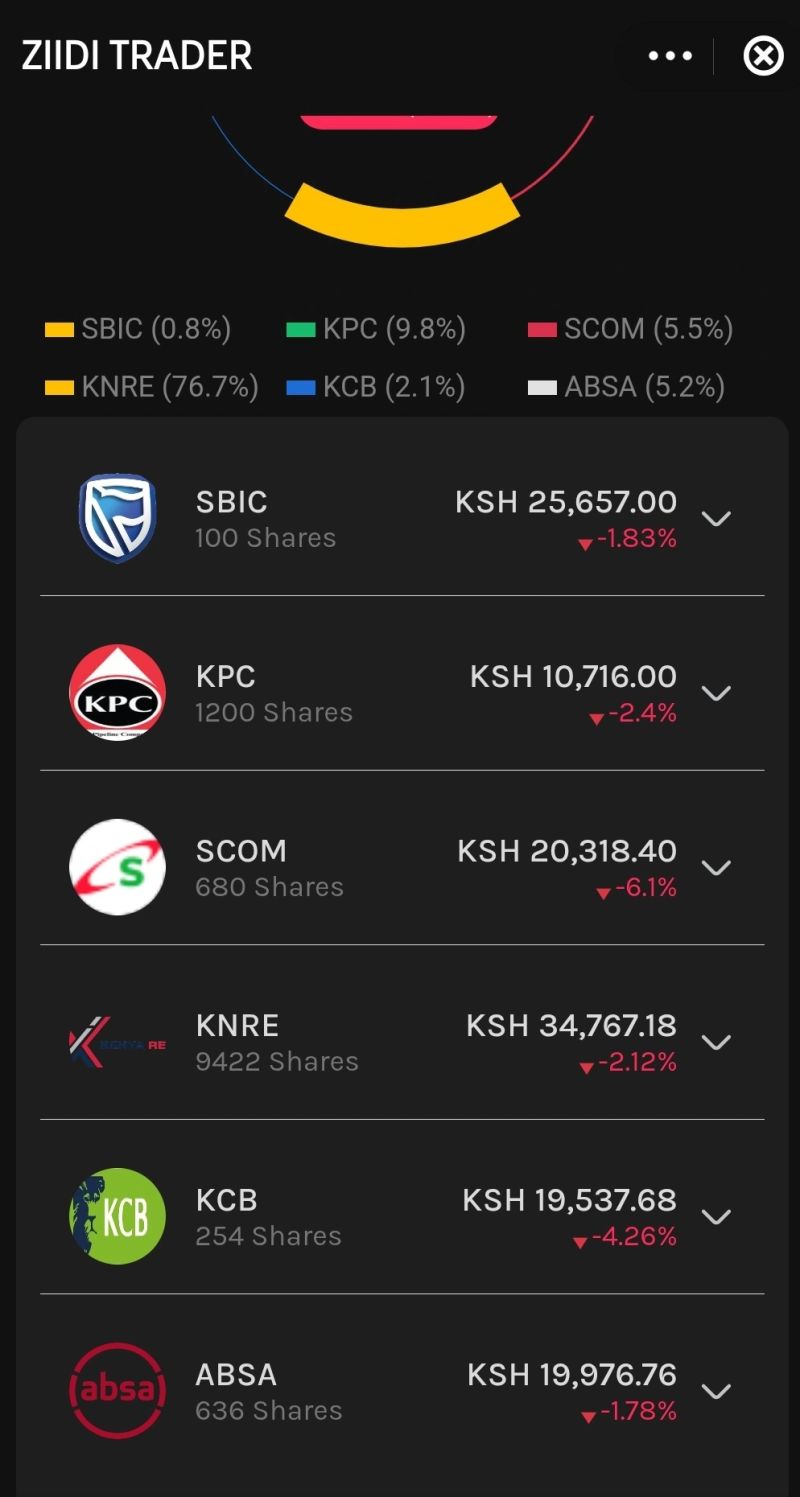
Task: Open the three-dot options menu
Action: 671,56
